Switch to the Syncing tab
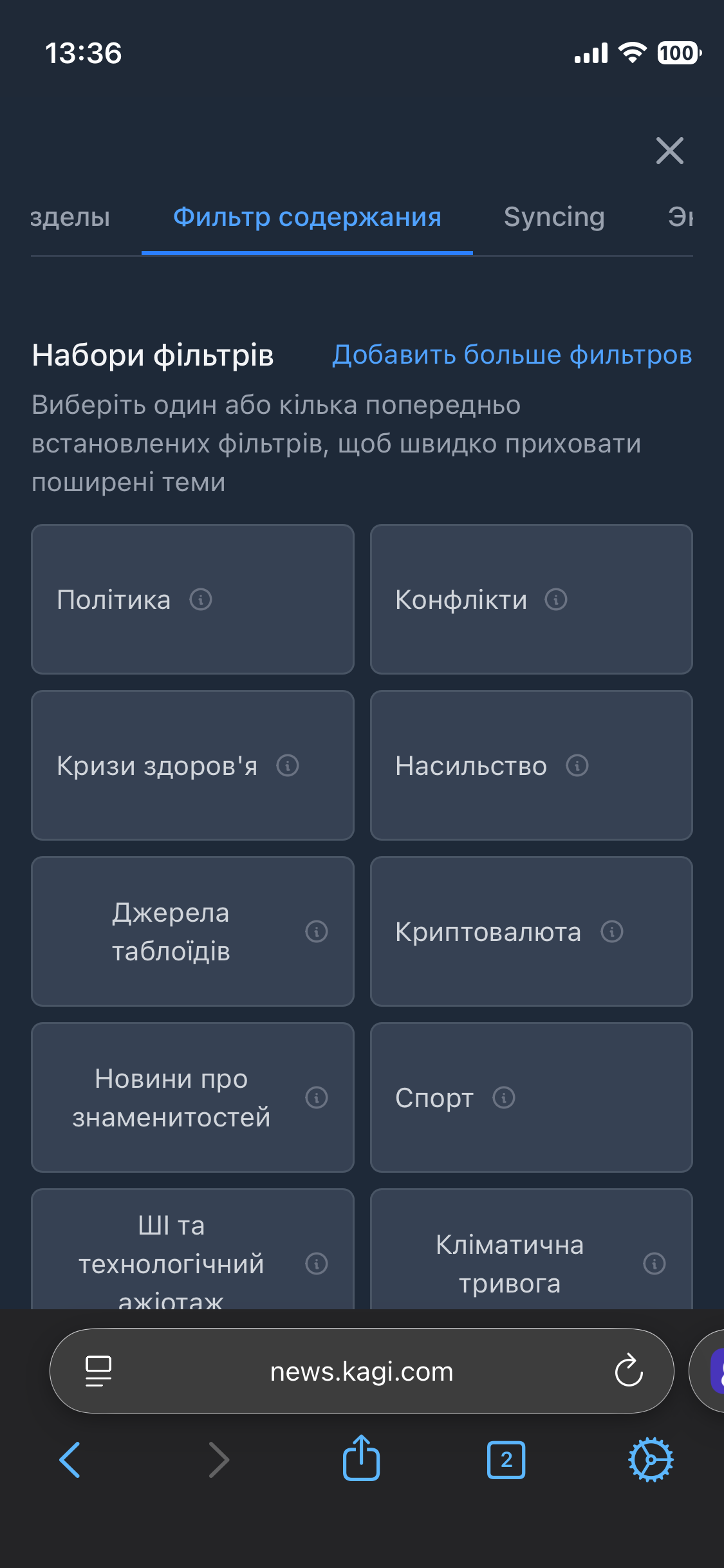This screenshot has width=724, height=1568. click(554, 218)
